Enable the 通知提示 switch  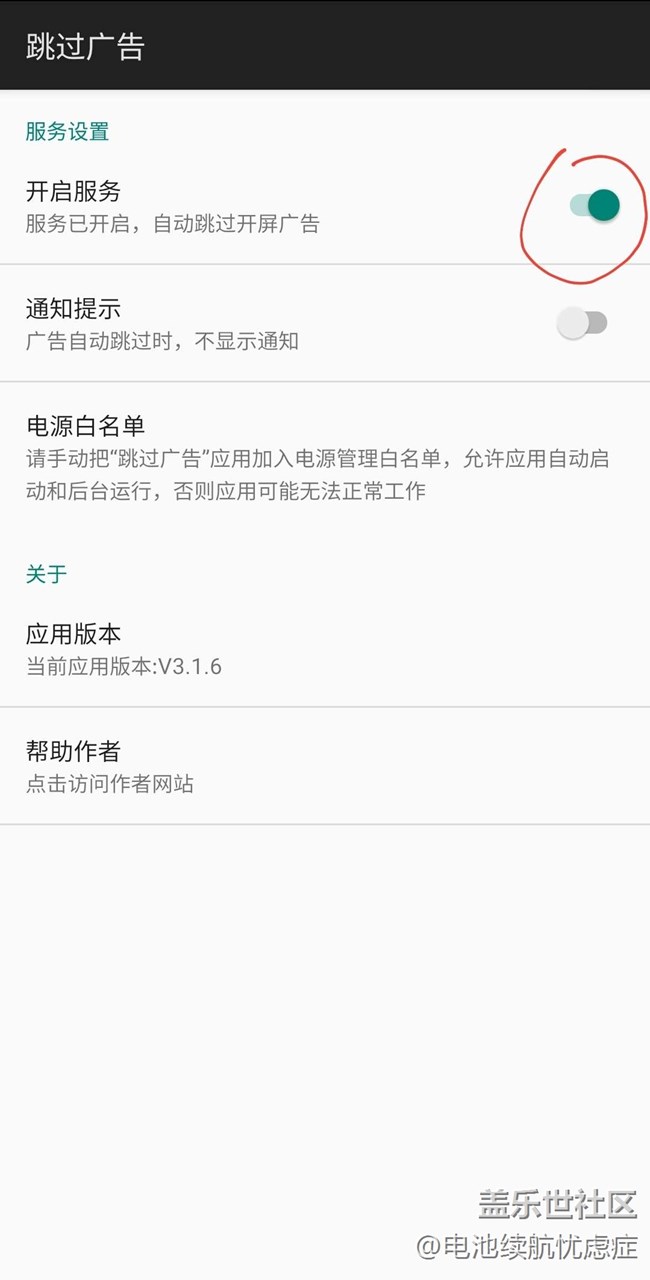(582, 323)
